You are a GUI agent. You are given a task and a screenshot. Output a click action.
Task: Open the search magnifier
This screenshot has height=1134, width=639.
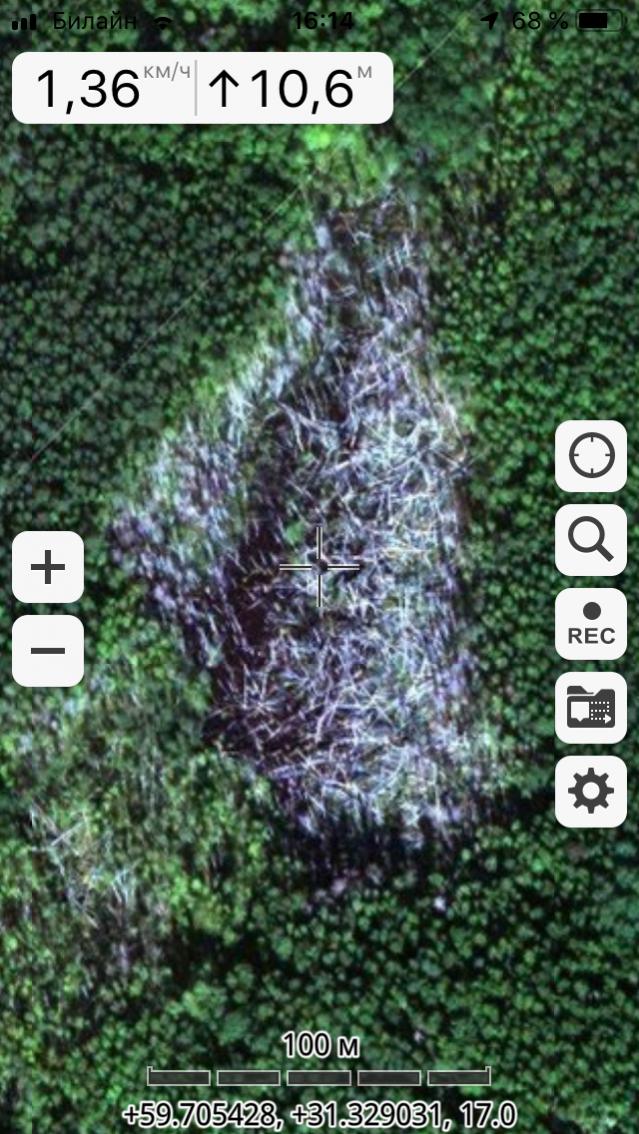pos(591,540)
